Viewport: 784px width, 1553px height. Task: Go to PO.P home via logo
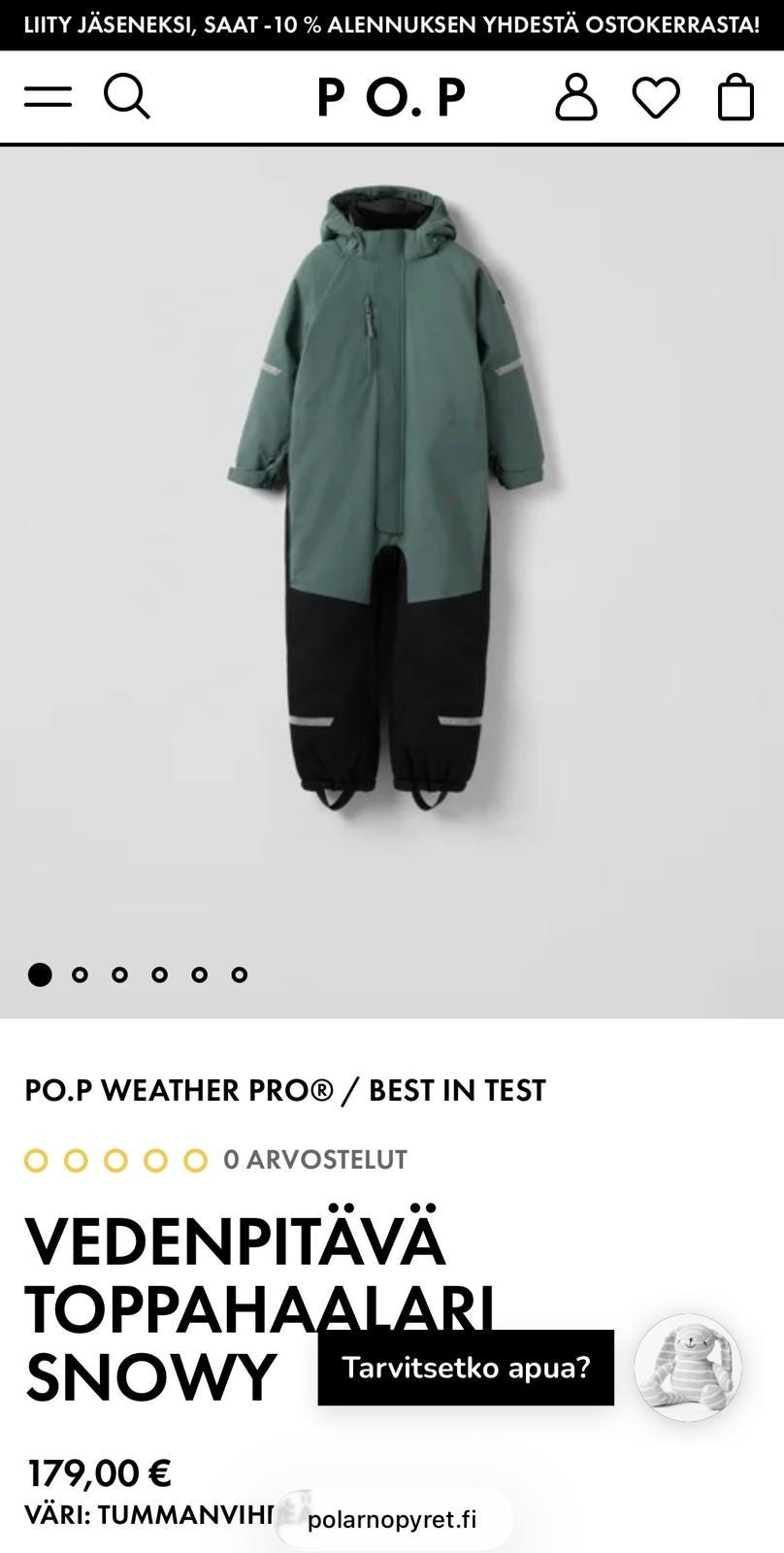click(x=392, y=97)
